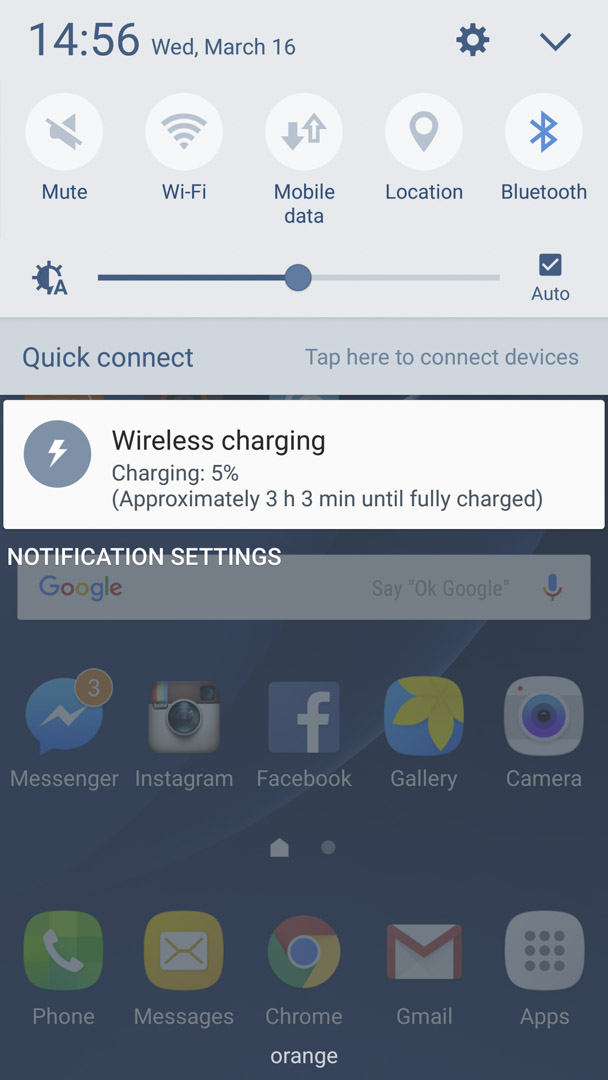
Task: Open settings via the gear icon
Action: 473,41
